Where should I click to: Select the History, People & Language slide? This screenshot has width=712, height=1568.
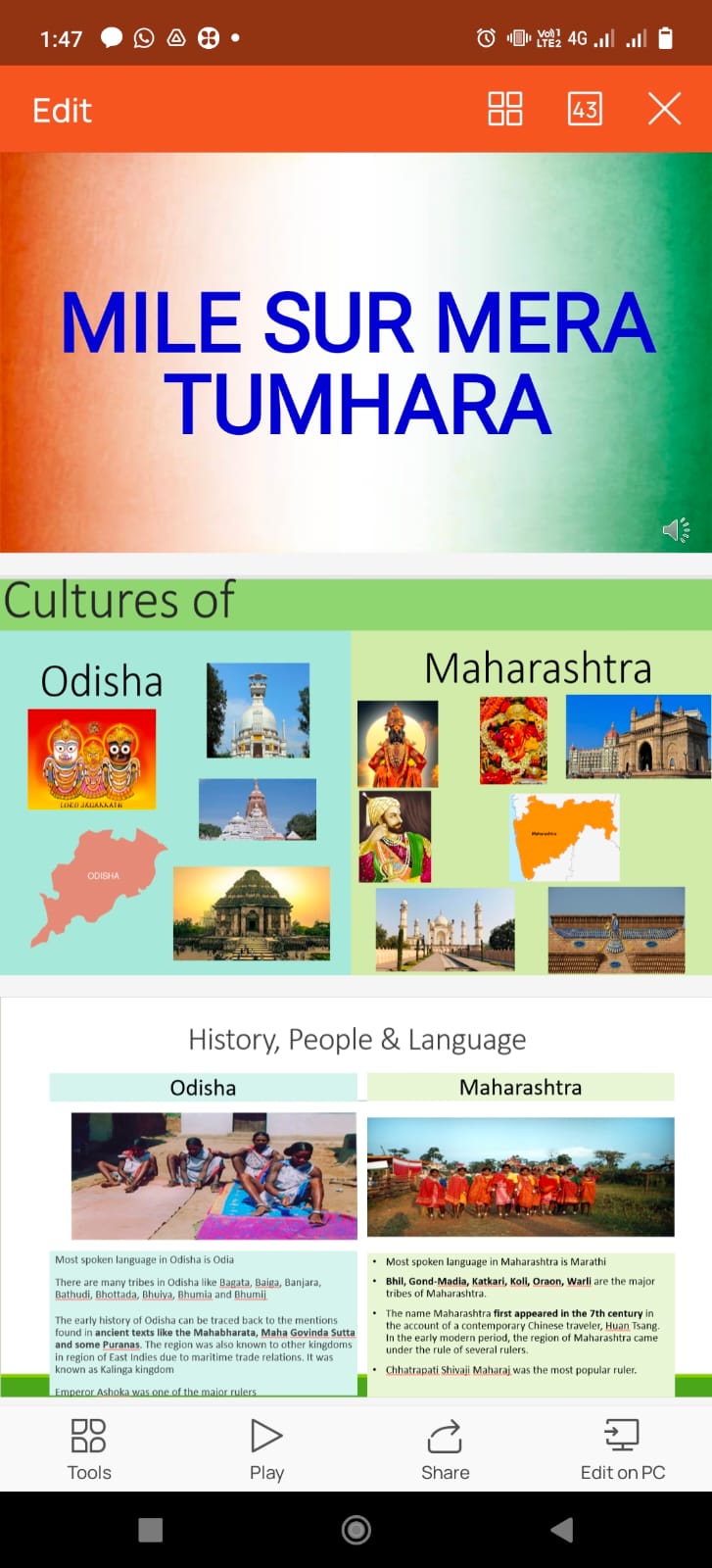pyautogui.click(x=356, y=1196)
